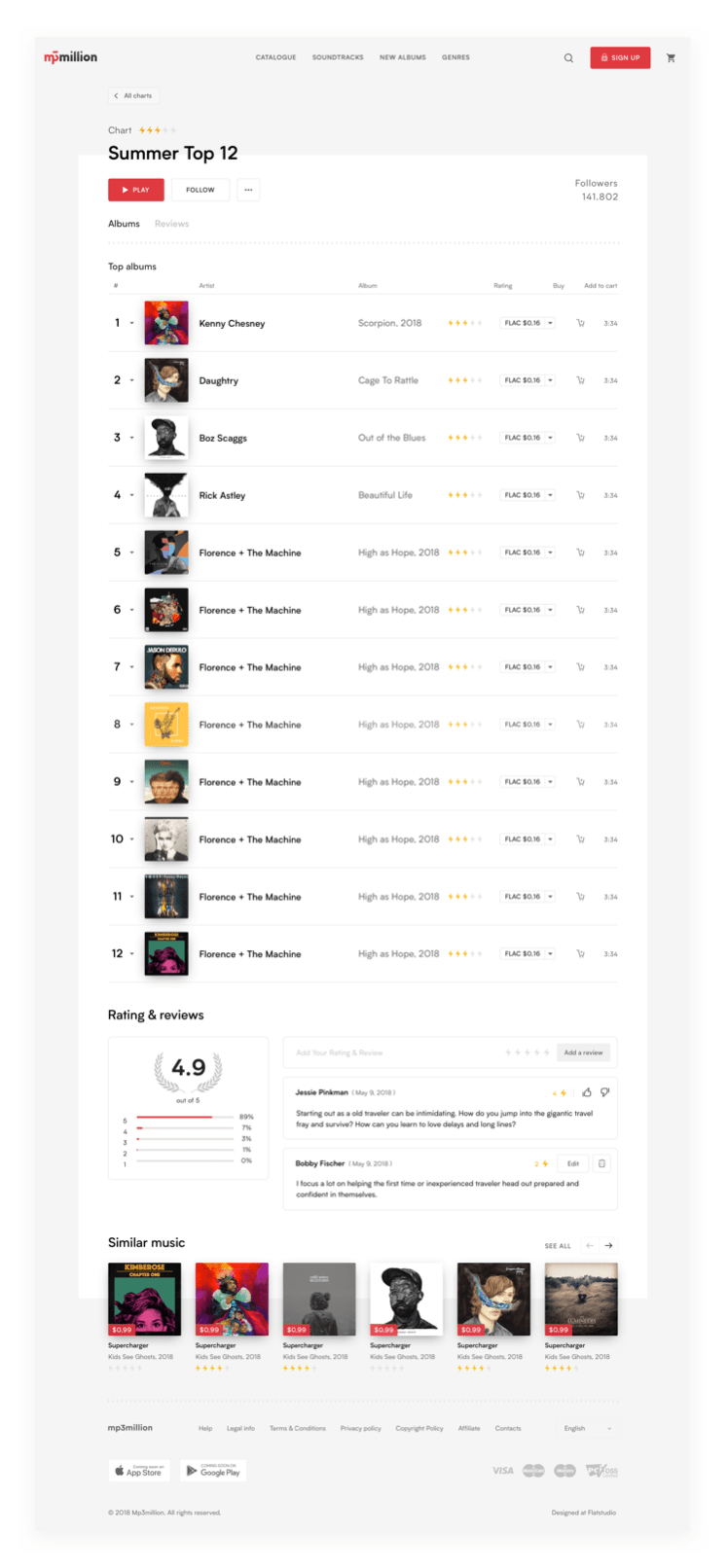Add Boz Scaggs' album to cart
The width and height of the screenshot is (728, 1568).
pyautogui.click(x=580, y=438)
